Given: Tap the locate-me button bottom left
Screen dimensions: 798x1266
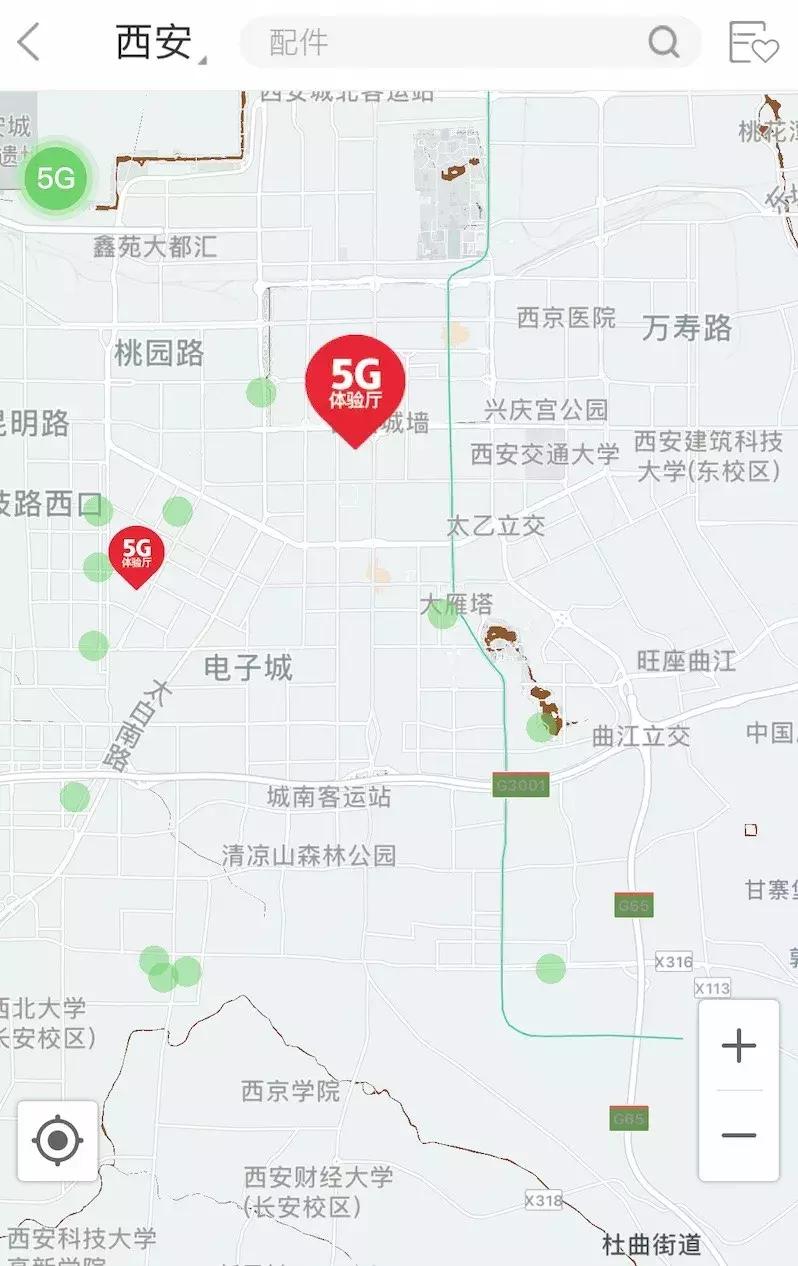Looking at the screenshot, I should coord(58,1140).
